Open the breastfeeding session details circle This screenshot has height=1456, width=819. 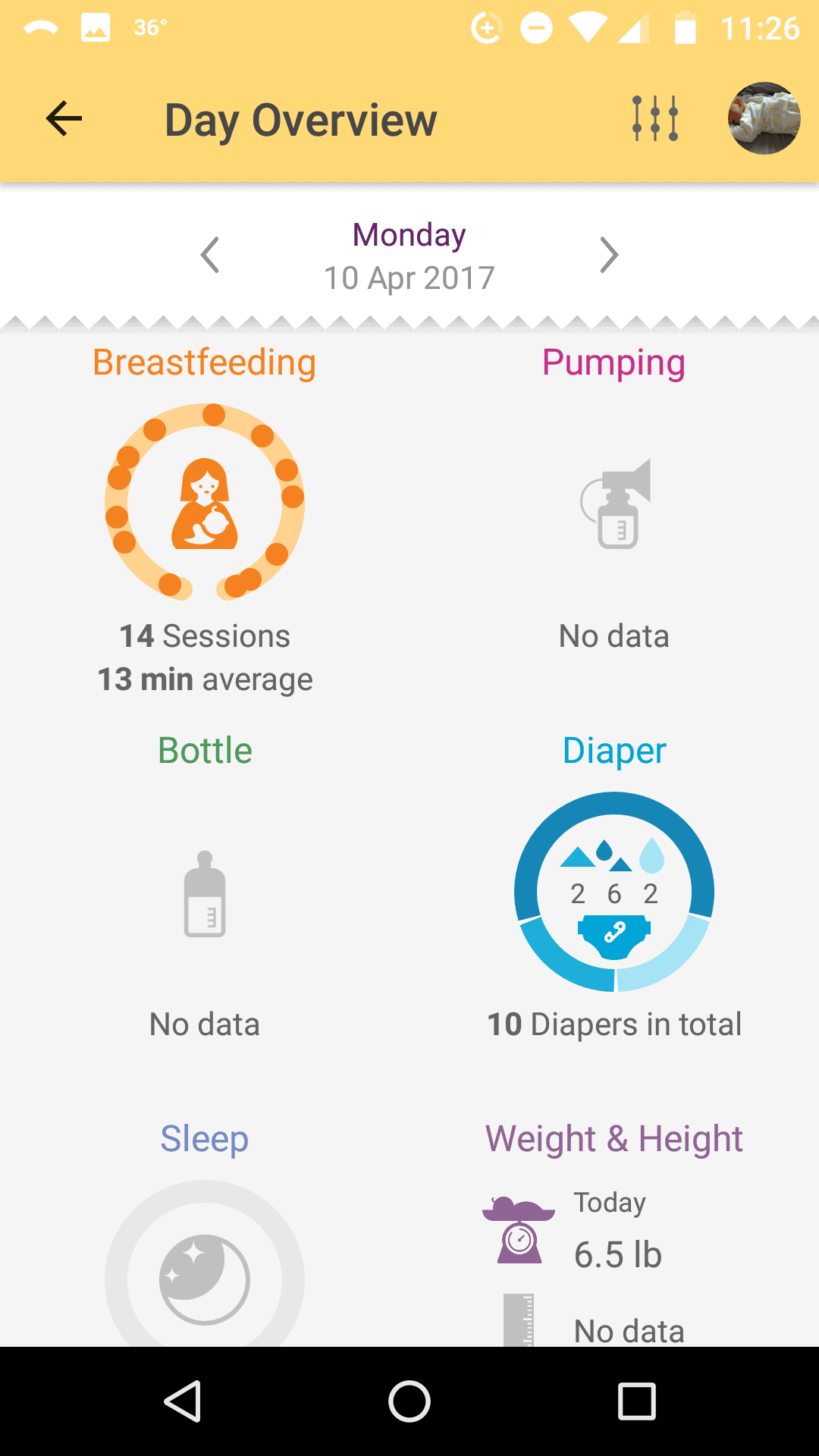205,502
